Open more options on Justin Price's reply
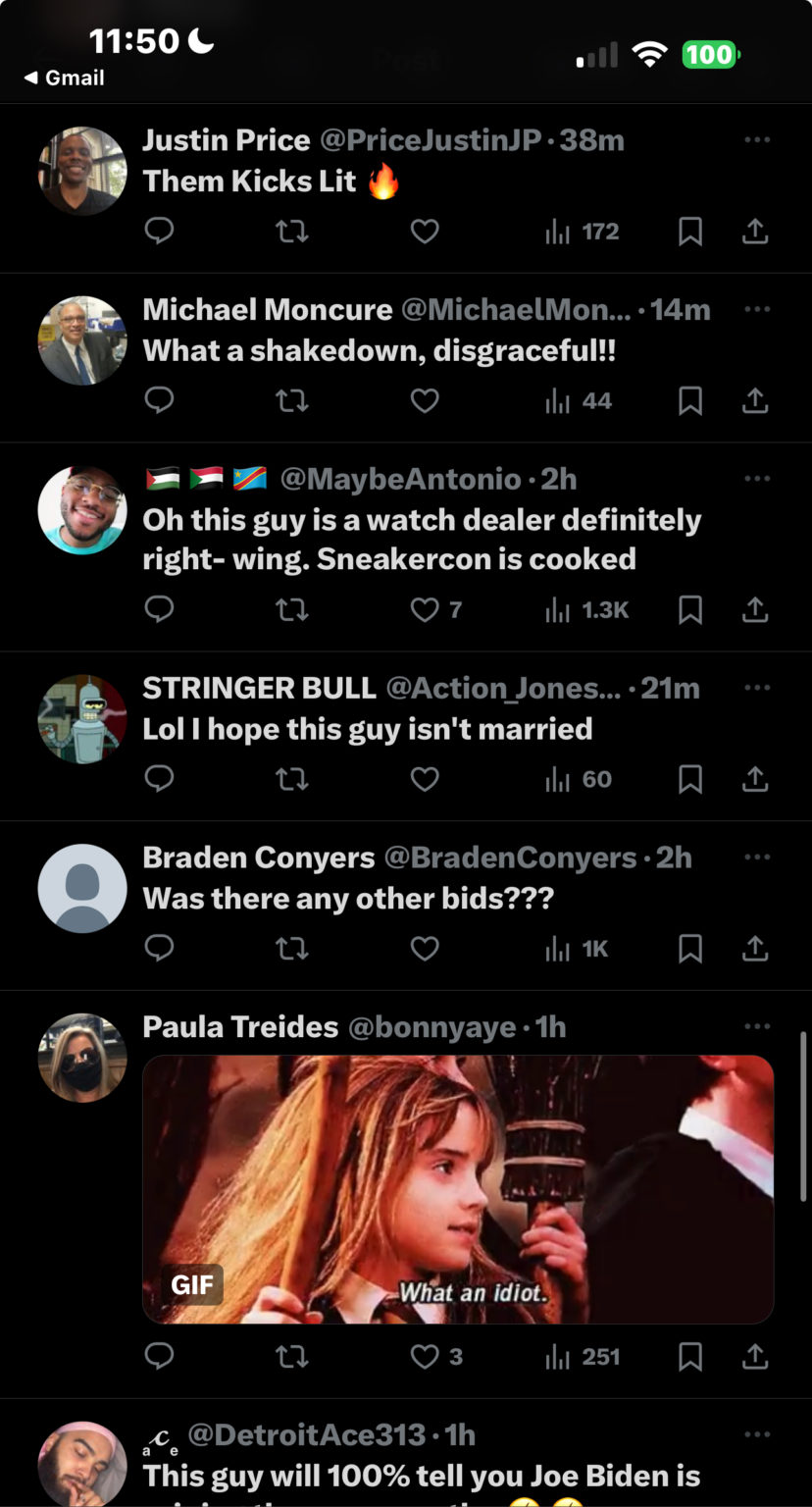Image resolution: width=812 pixels, height=1507 pixels. tap(757, 140)
